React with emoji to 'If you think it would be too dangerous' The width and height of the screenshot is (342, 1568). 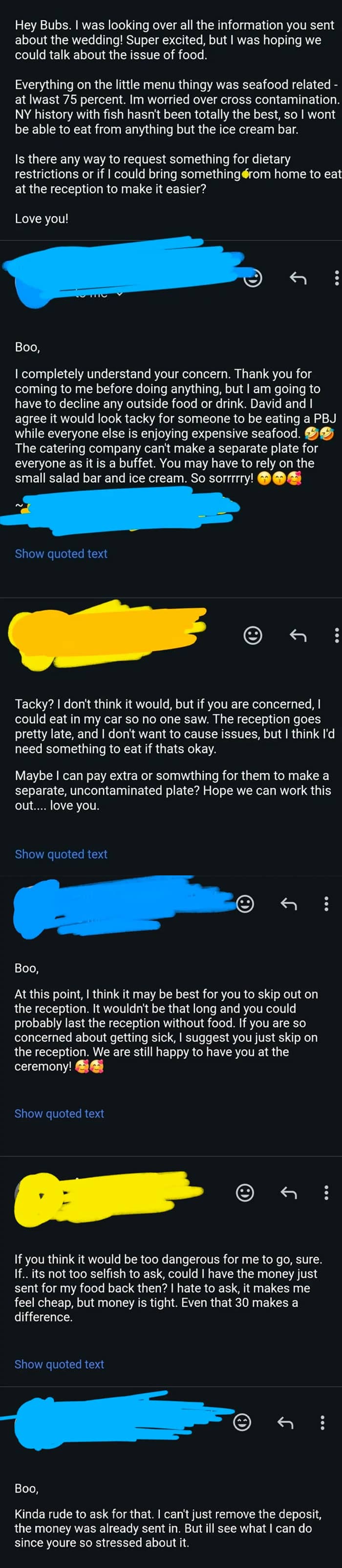[245, 1192]
